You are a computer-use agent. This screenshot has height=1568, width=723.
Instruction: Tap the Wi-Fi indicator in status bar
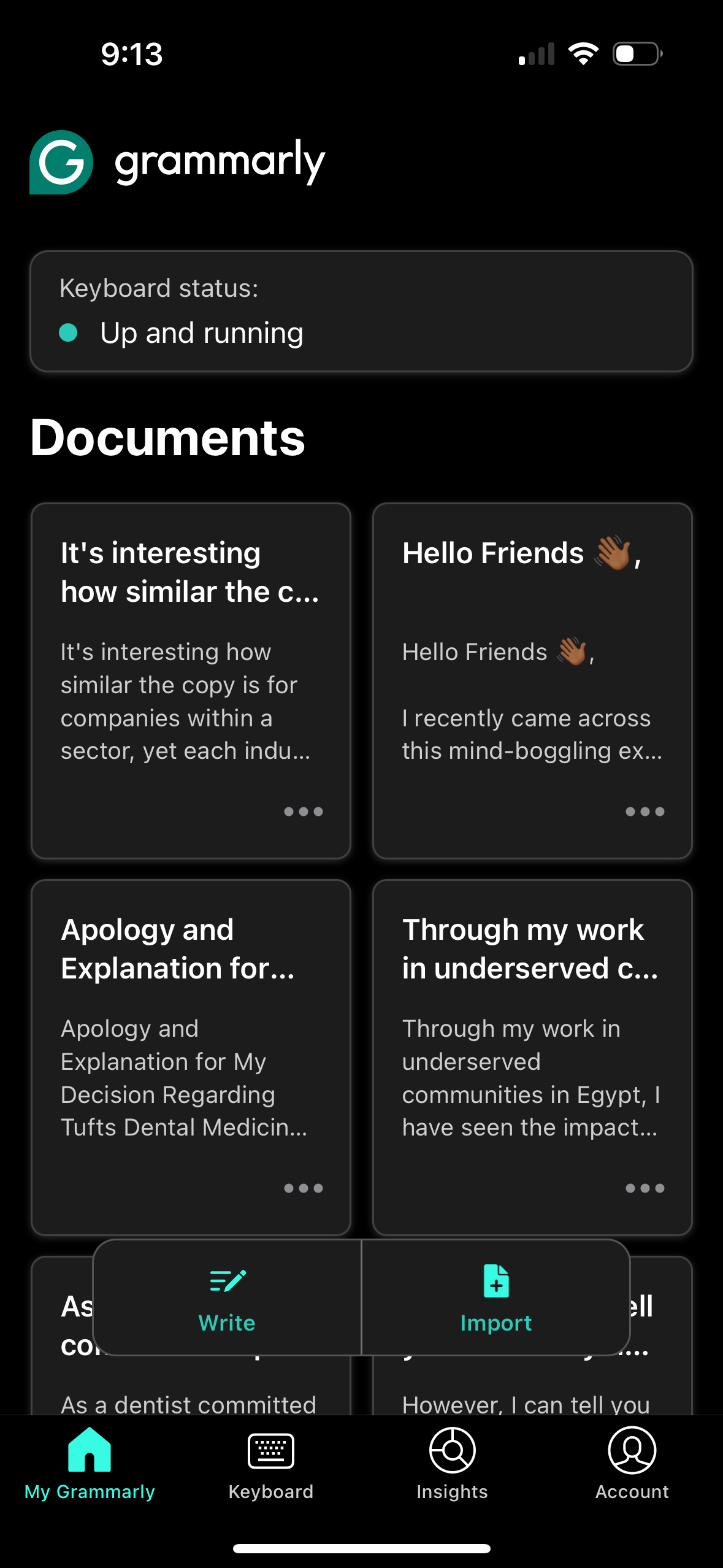click(583, 53)
